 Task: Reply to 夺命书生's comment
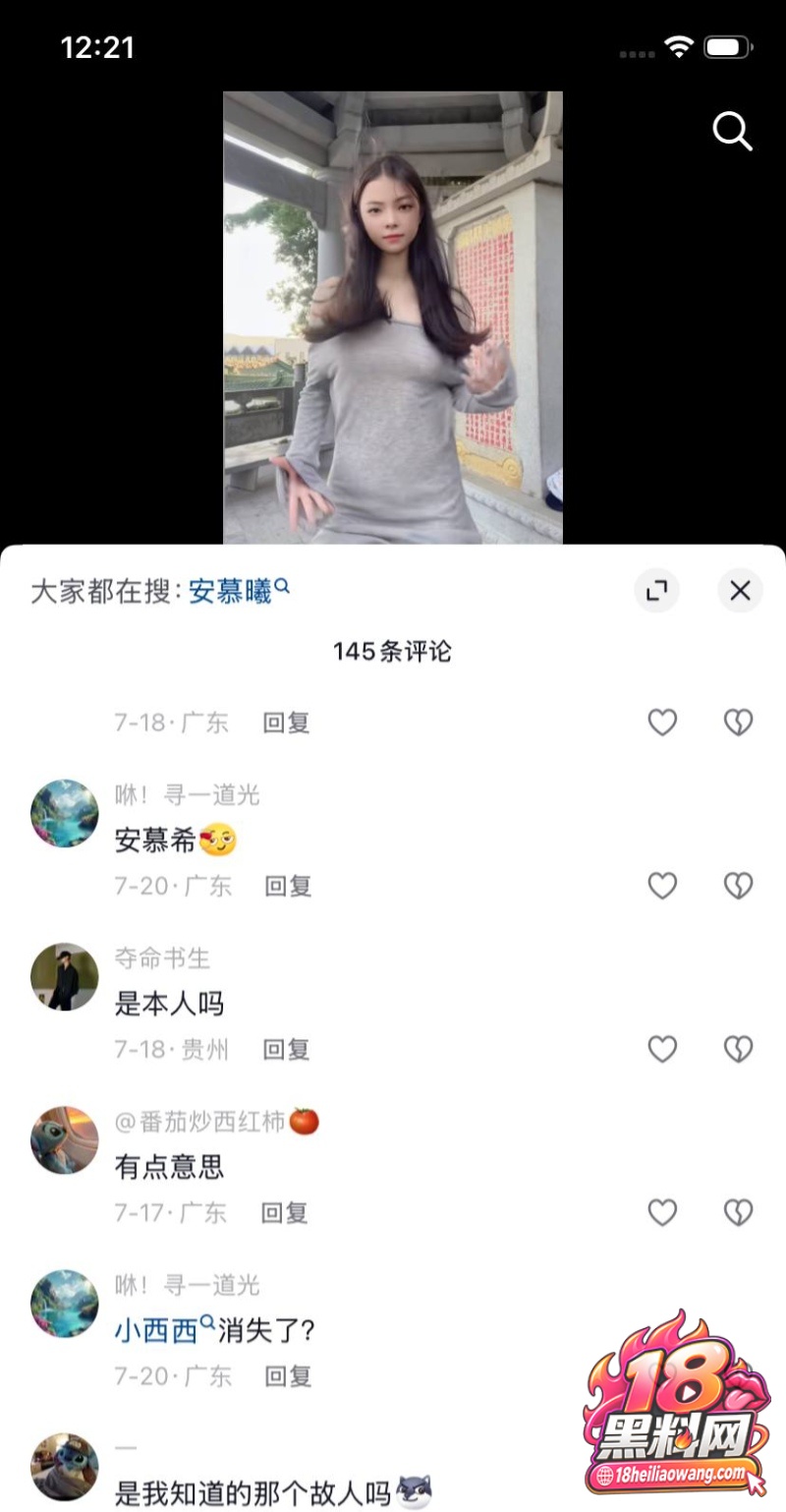point(286,1049)
